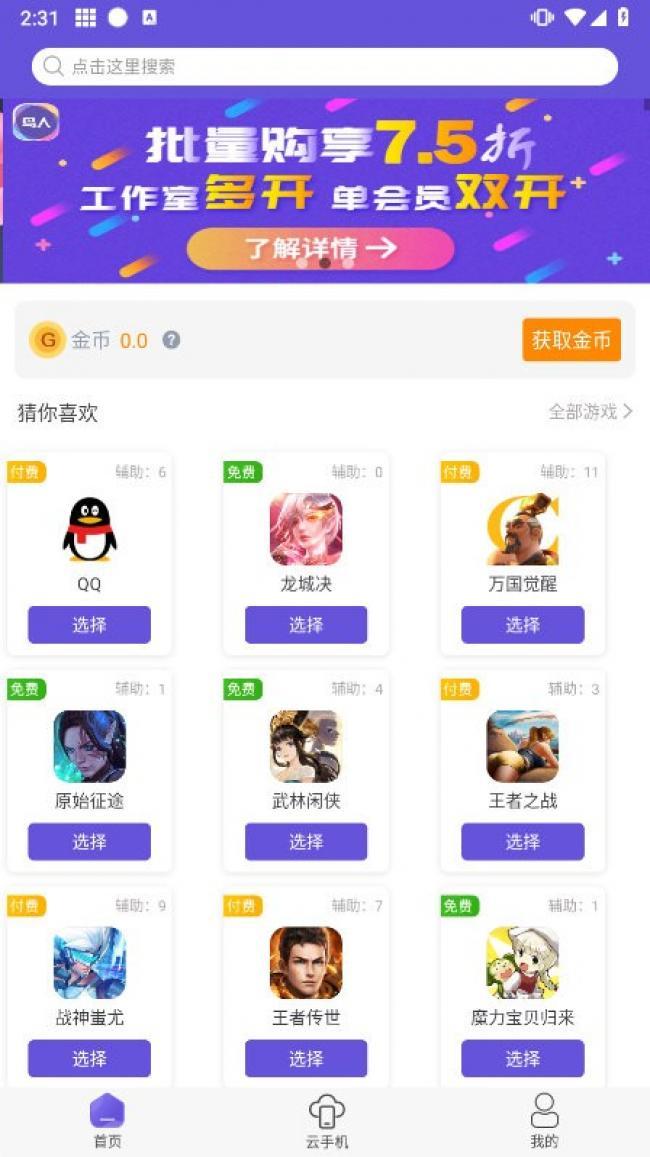650x1157 pixels.
Task: Select the 战神蚩尤 game
Action: 89,1059
